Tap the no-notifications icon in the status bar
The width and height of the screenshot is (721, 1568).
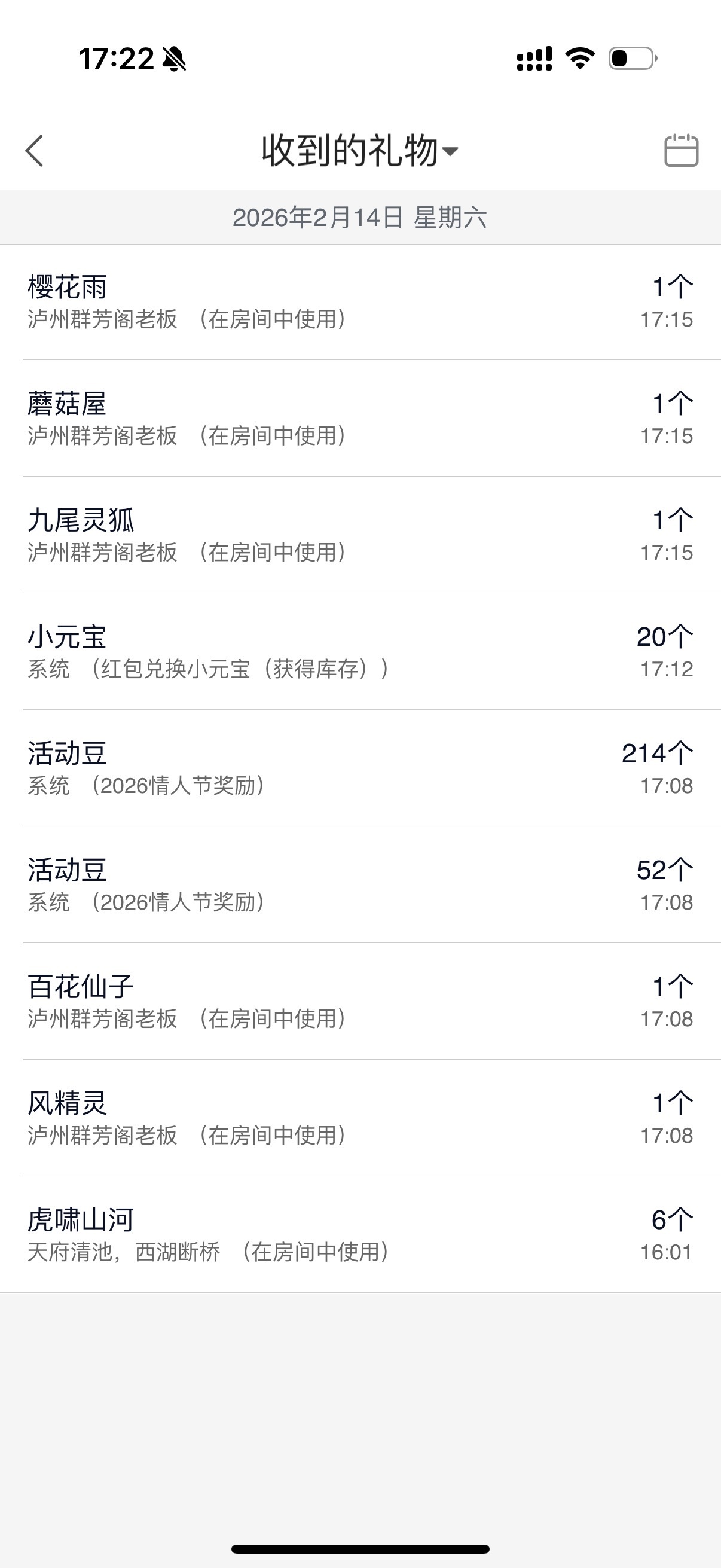tap(173, 60)
